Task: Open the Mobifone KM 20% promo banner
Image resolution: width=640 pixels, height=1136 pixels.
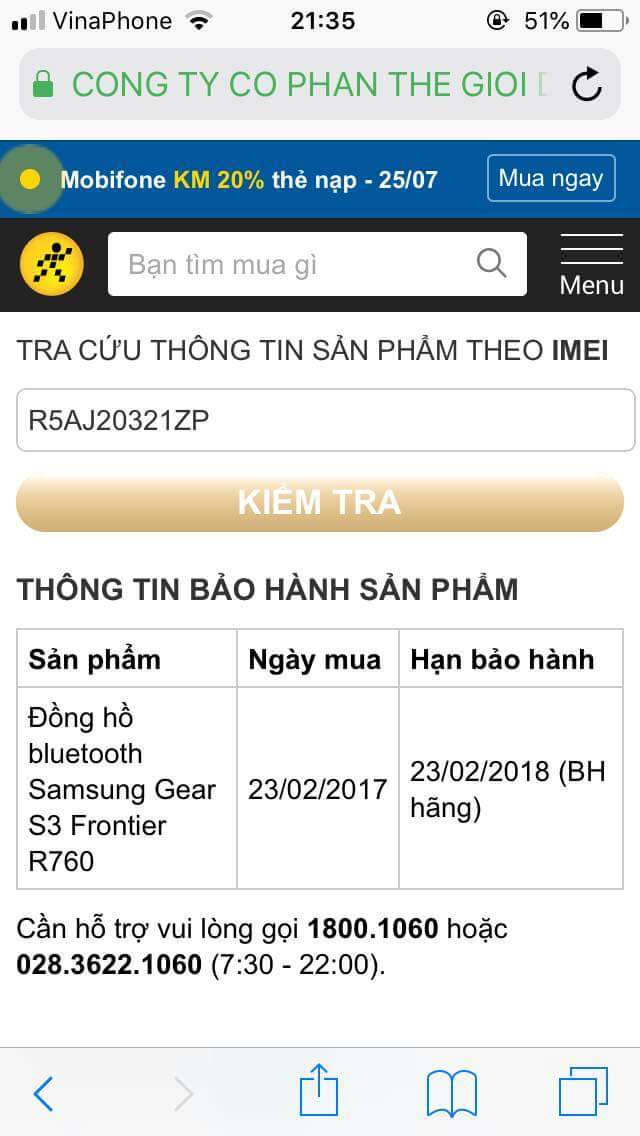Action: click(248, 180)
